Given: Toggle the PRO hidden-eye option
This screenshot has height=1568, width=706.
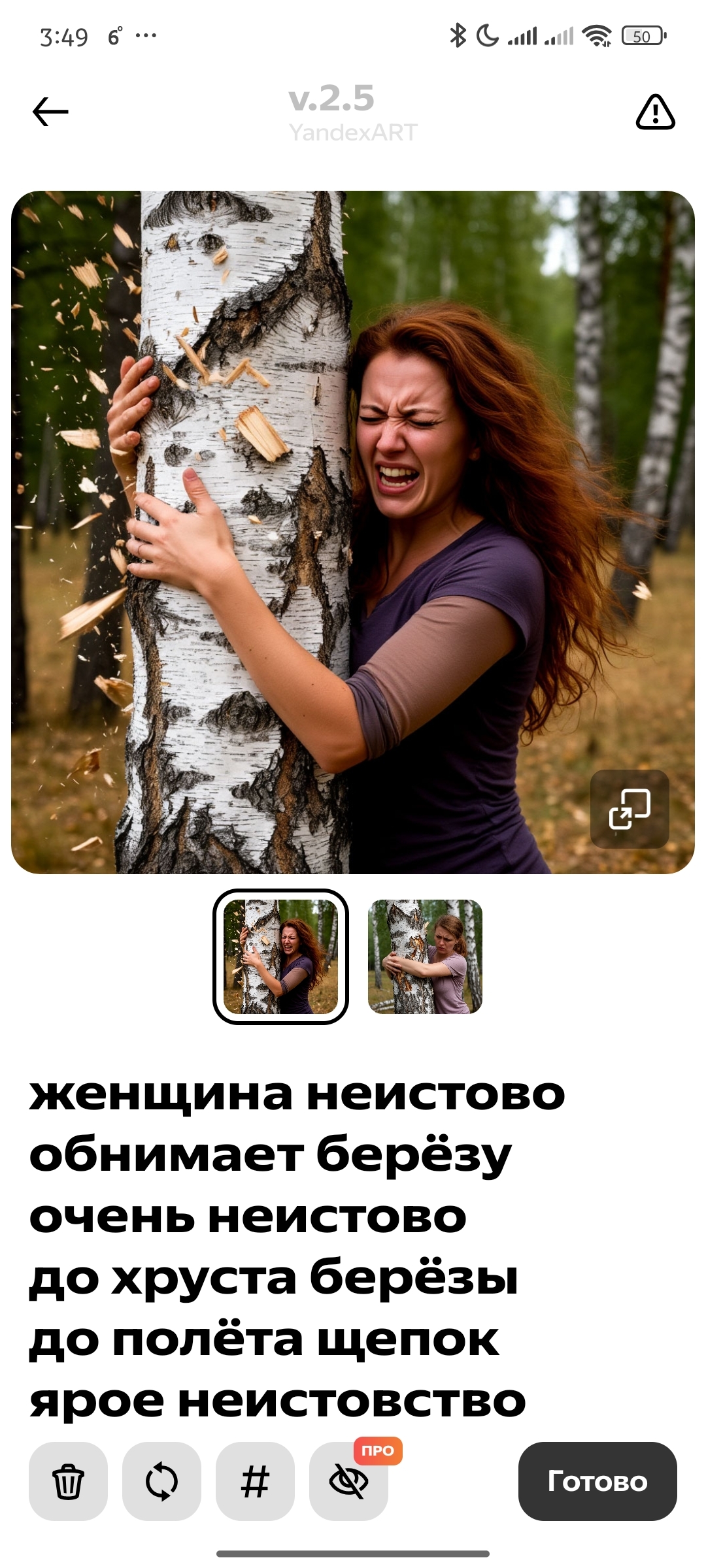Looking at the screenshot, I should coord(348,1481).
